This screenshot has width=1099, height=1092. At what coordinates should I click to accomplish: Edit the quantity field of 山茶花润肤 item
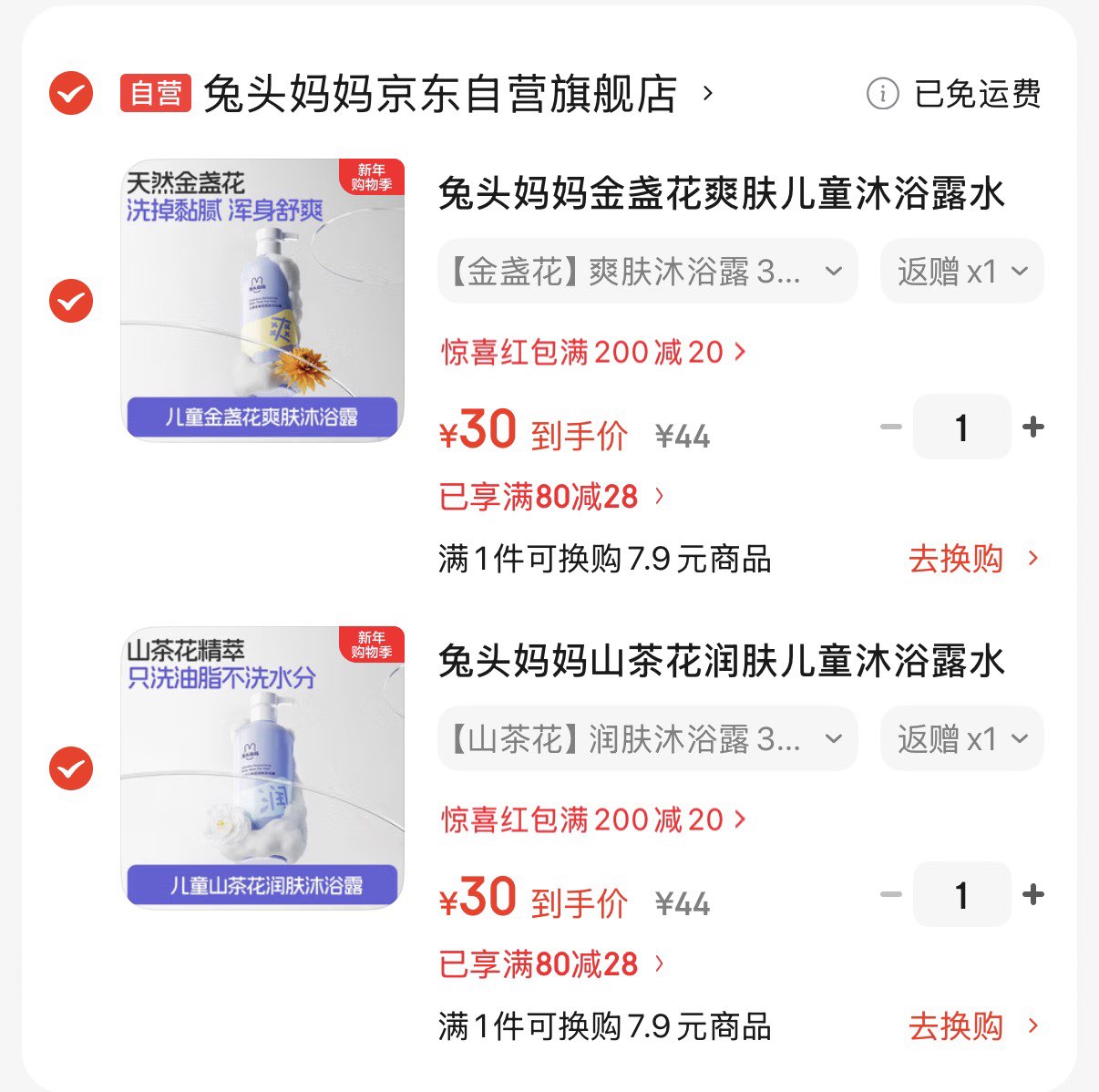(x=961, y=894)
